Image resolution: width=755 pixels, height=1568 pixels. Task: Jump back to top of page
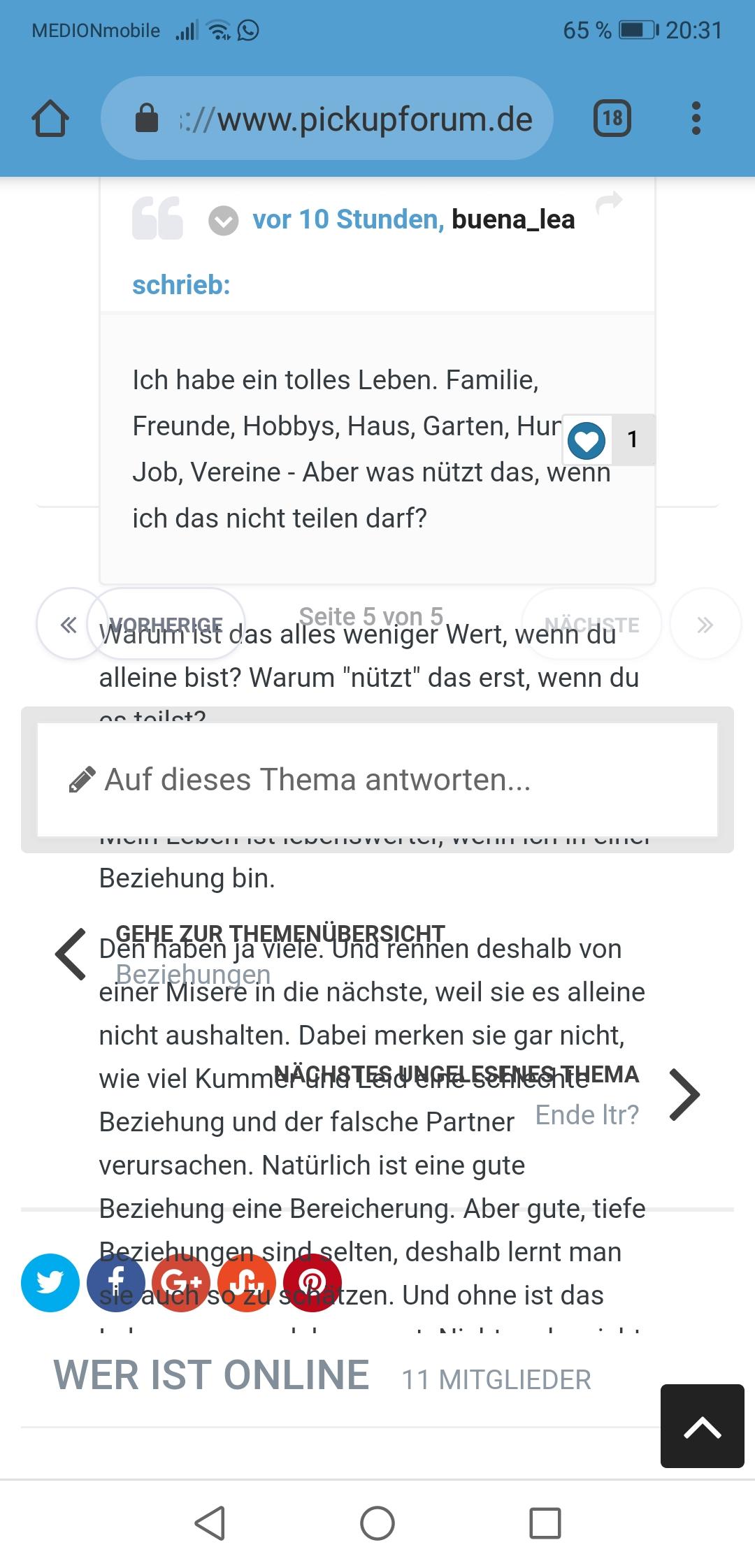pyautogui.click(x=703, y=1425)
